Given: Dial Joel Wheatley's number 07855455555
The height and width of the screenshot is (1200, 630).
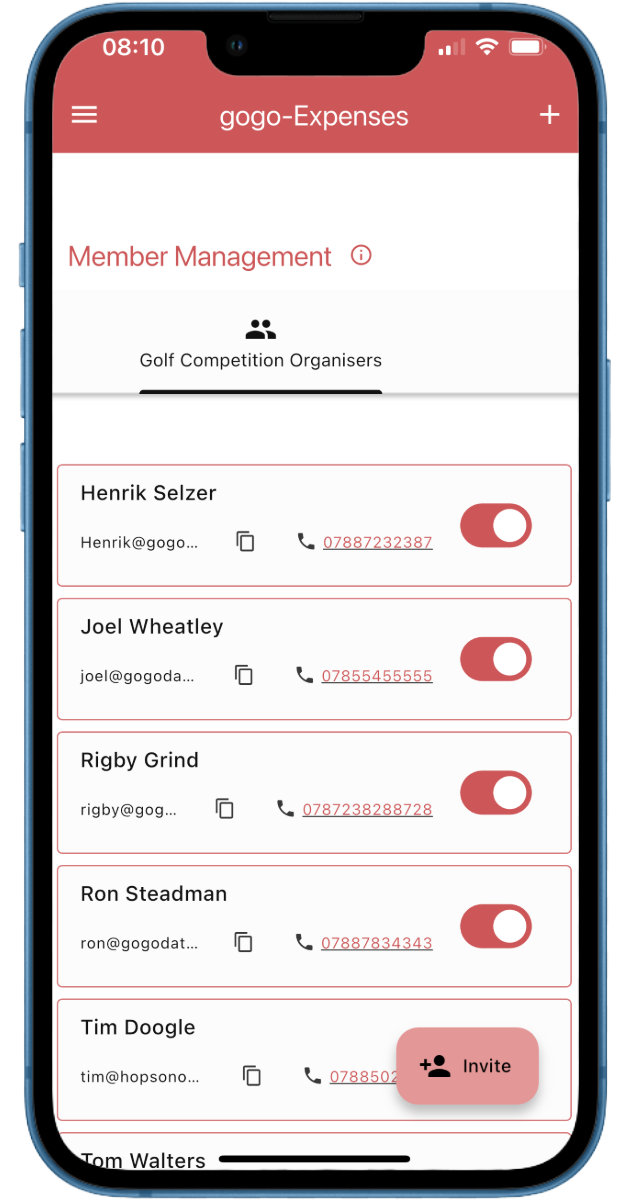Looking at the screenshot, I should (377, 676).
